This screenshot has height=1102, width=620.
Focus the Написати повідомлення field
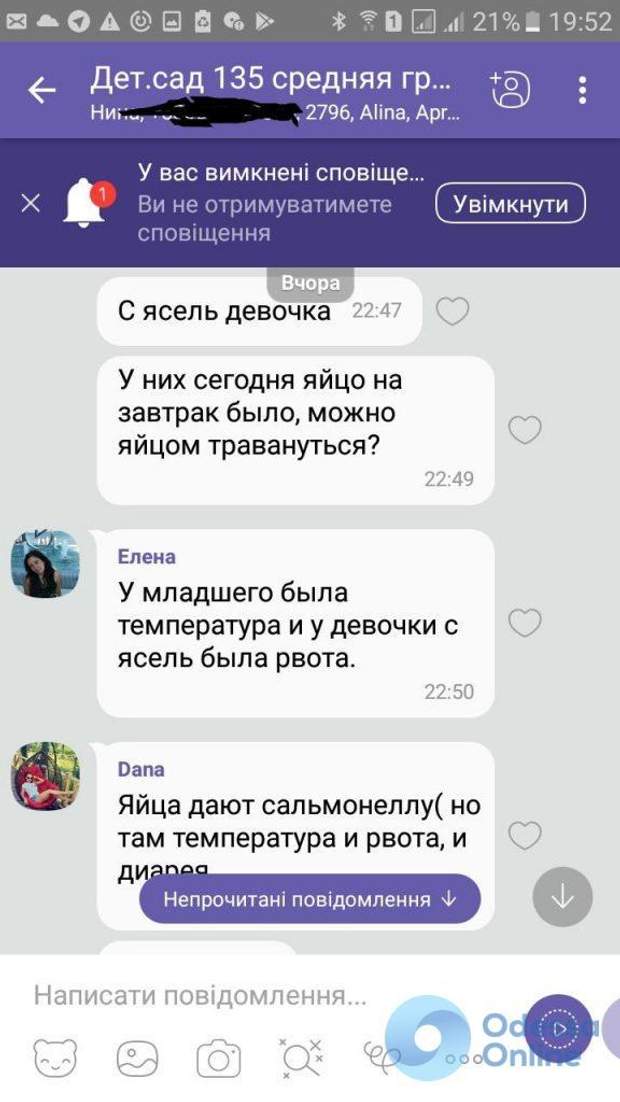click(x=200, y=995)
